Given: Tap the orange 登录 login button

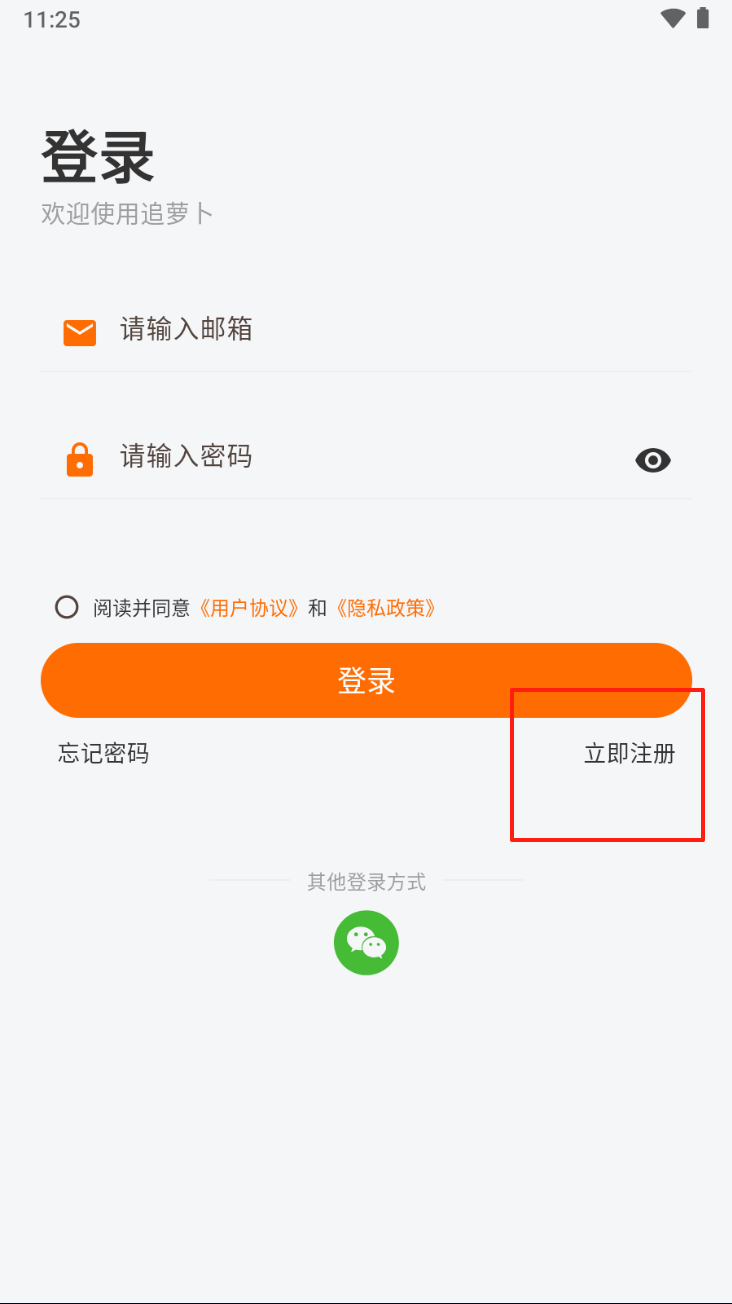Looking at the screenshot, I should click(366, 681).
